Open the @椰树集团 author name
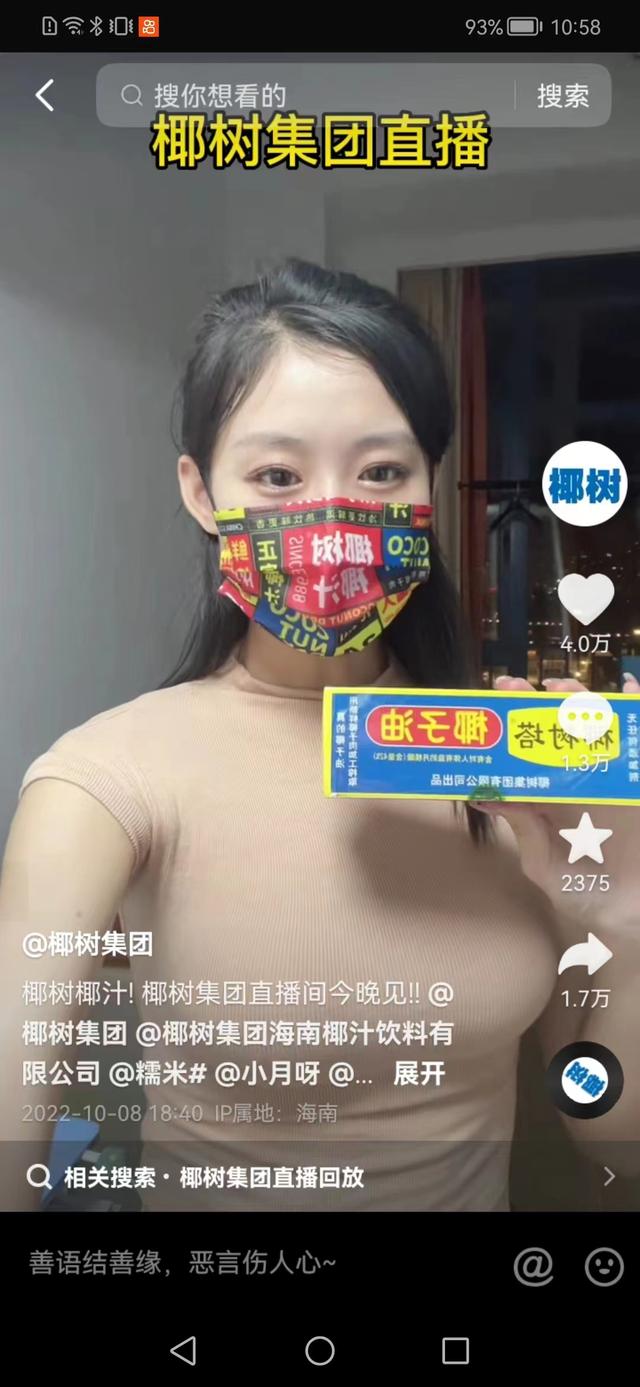640x1387 pixels. coord(88,944)
